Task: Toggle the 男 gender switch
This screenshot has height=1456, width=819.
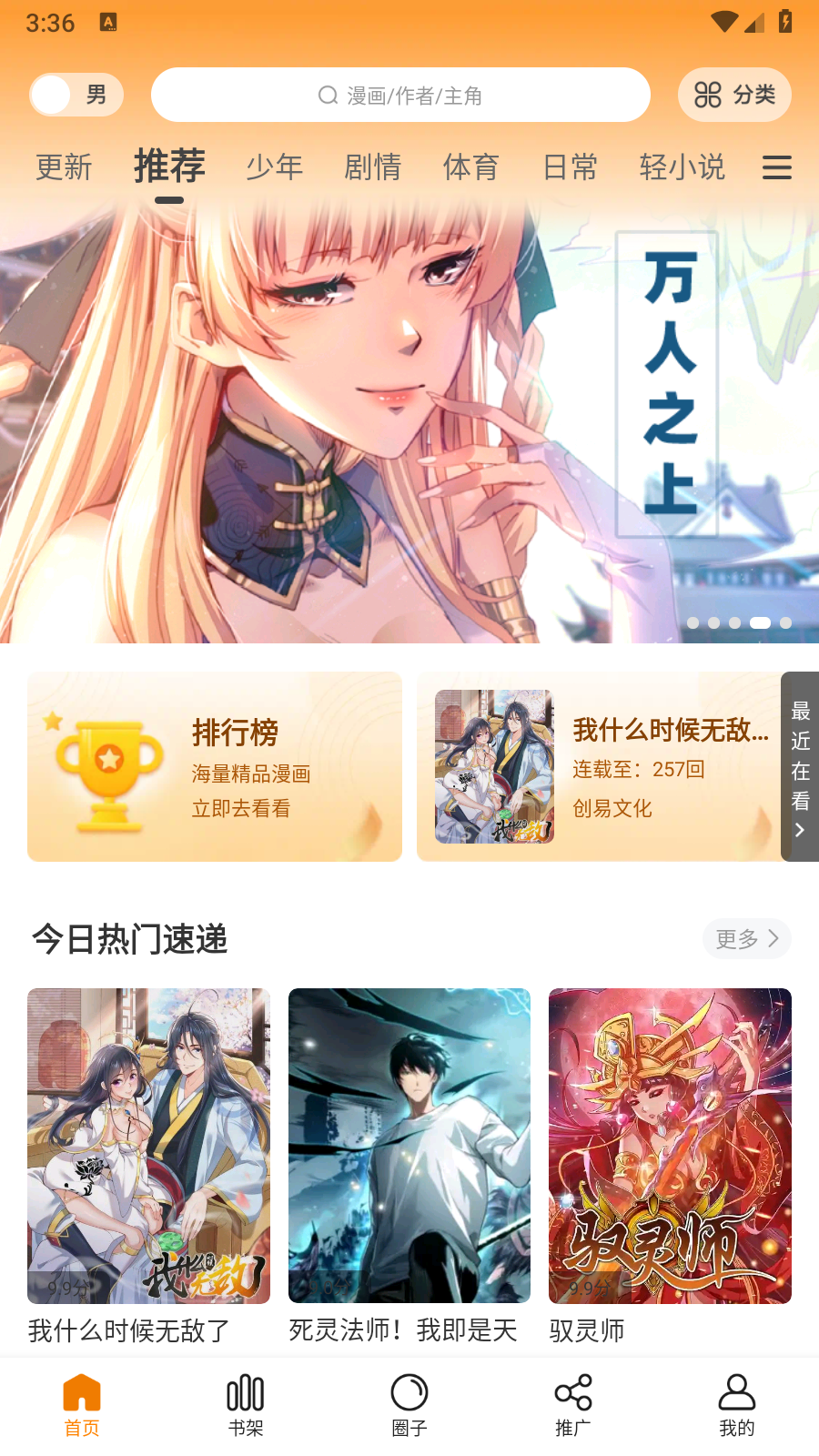Action: click(x=76, y=95)
